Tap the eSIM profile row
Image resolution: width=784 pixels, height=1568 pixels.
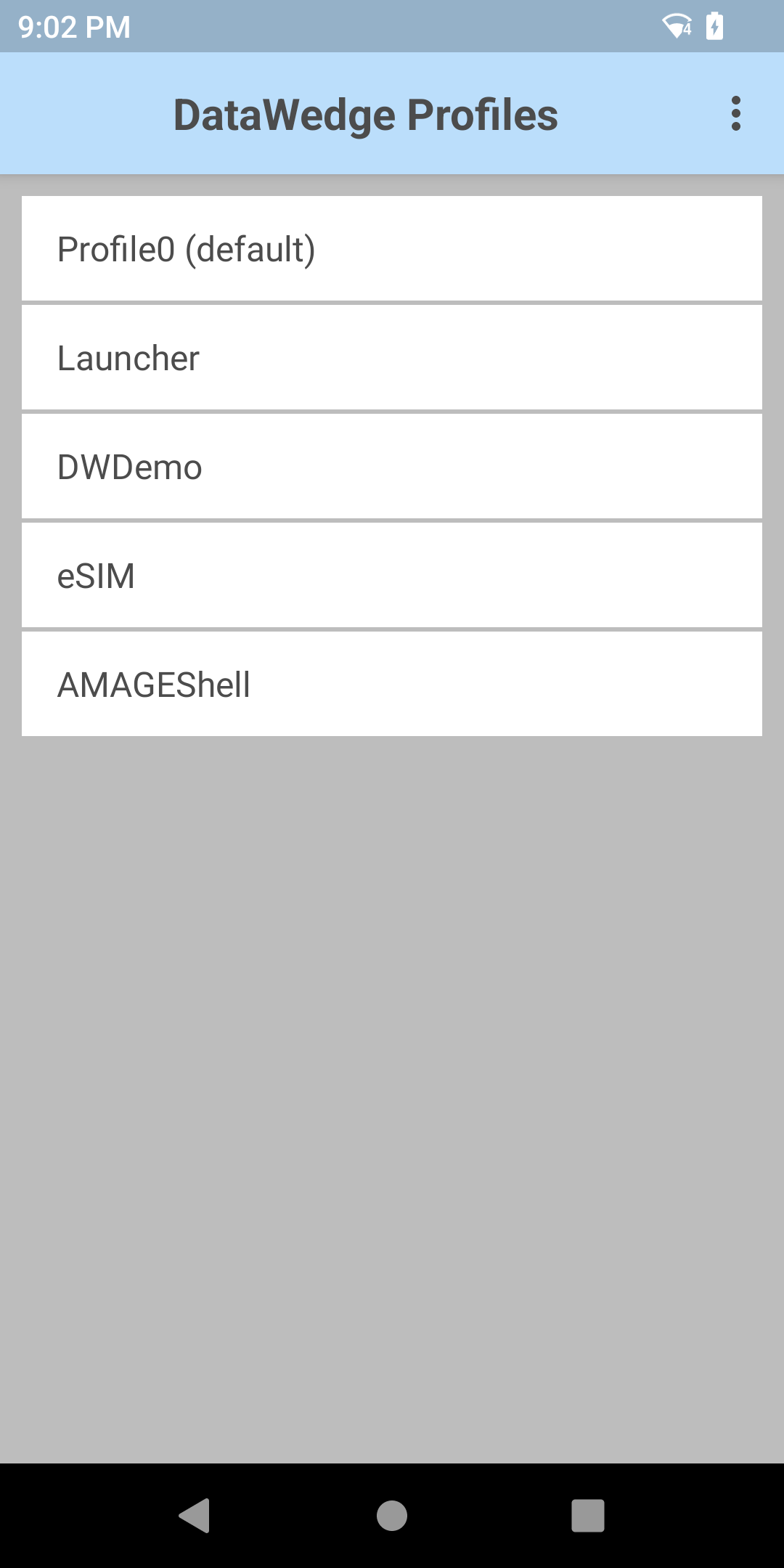pyautogui.click(x=392, y=576)
